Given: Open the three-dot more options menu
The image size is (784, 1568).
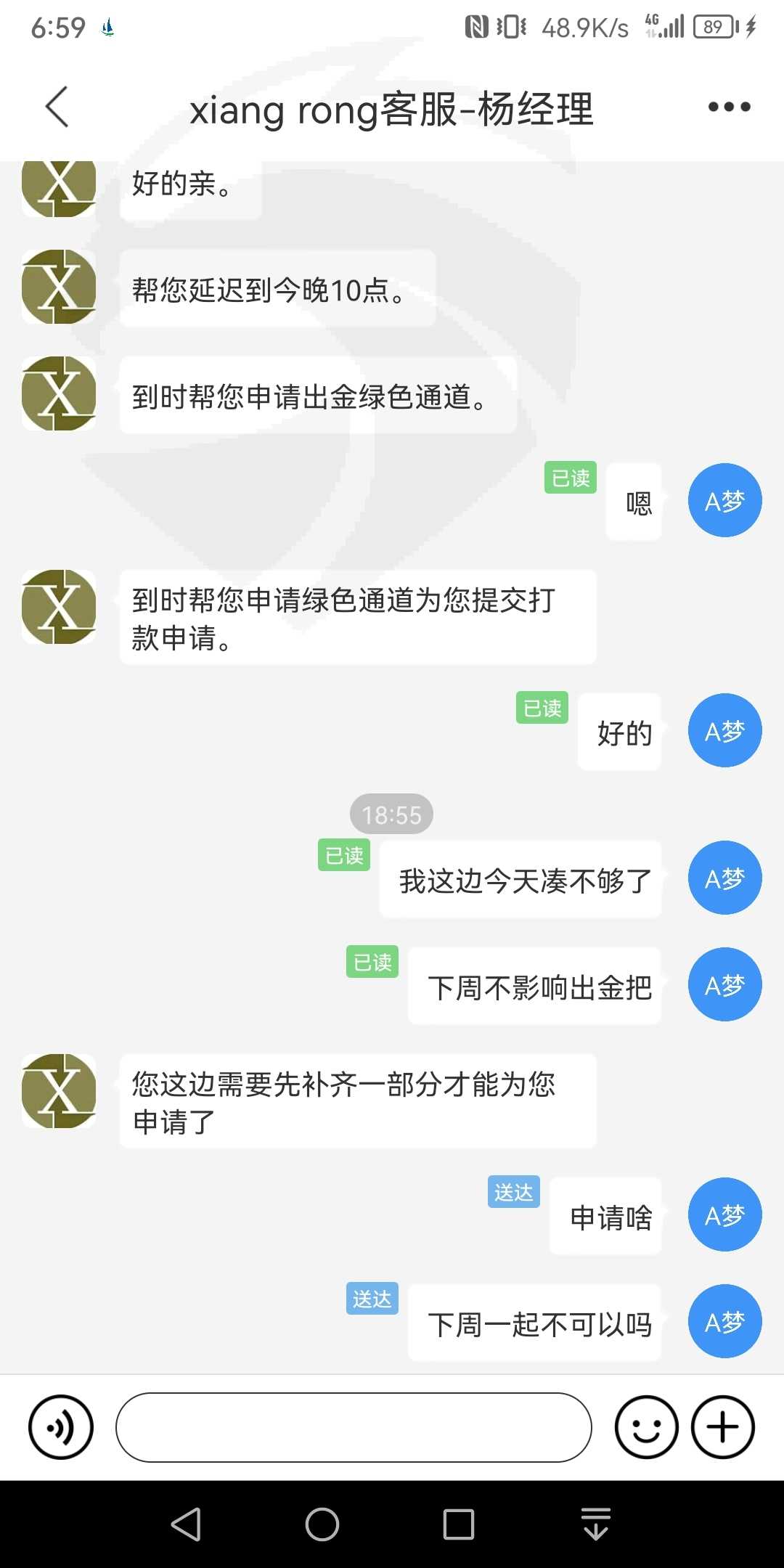Looking at the screenshot, I should (729, 107).
